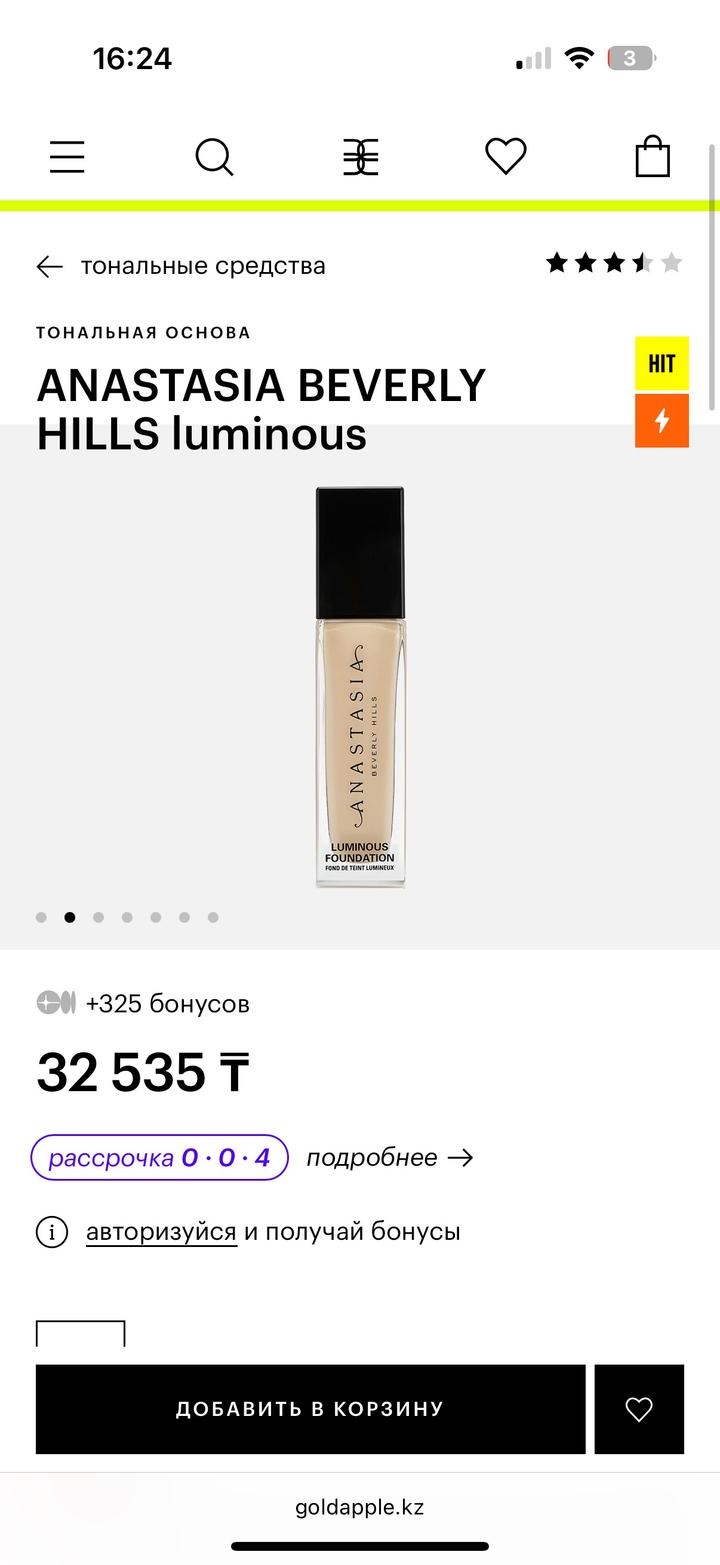Viewport: 720px width, 1565px height.
Task: Open the hamburger navigation menu
Action: pos(66,156)
